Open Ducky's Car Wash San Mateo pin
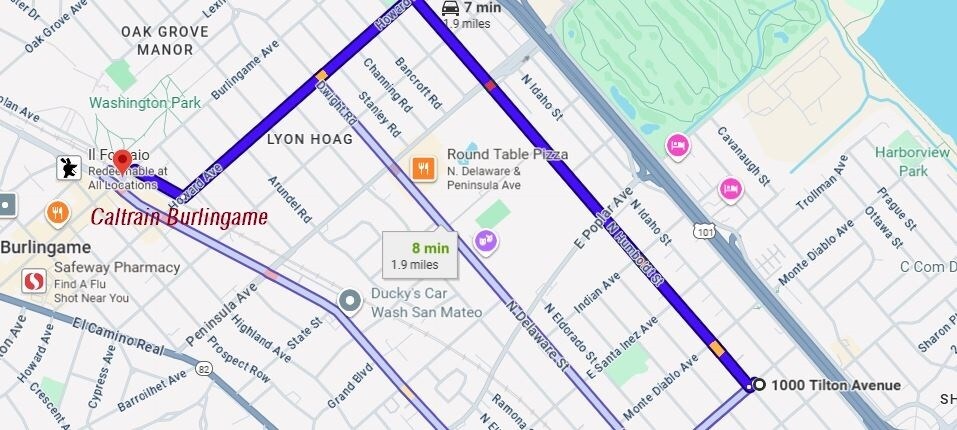The height and width of the screenshot is (430, 957). coord(350,300)
